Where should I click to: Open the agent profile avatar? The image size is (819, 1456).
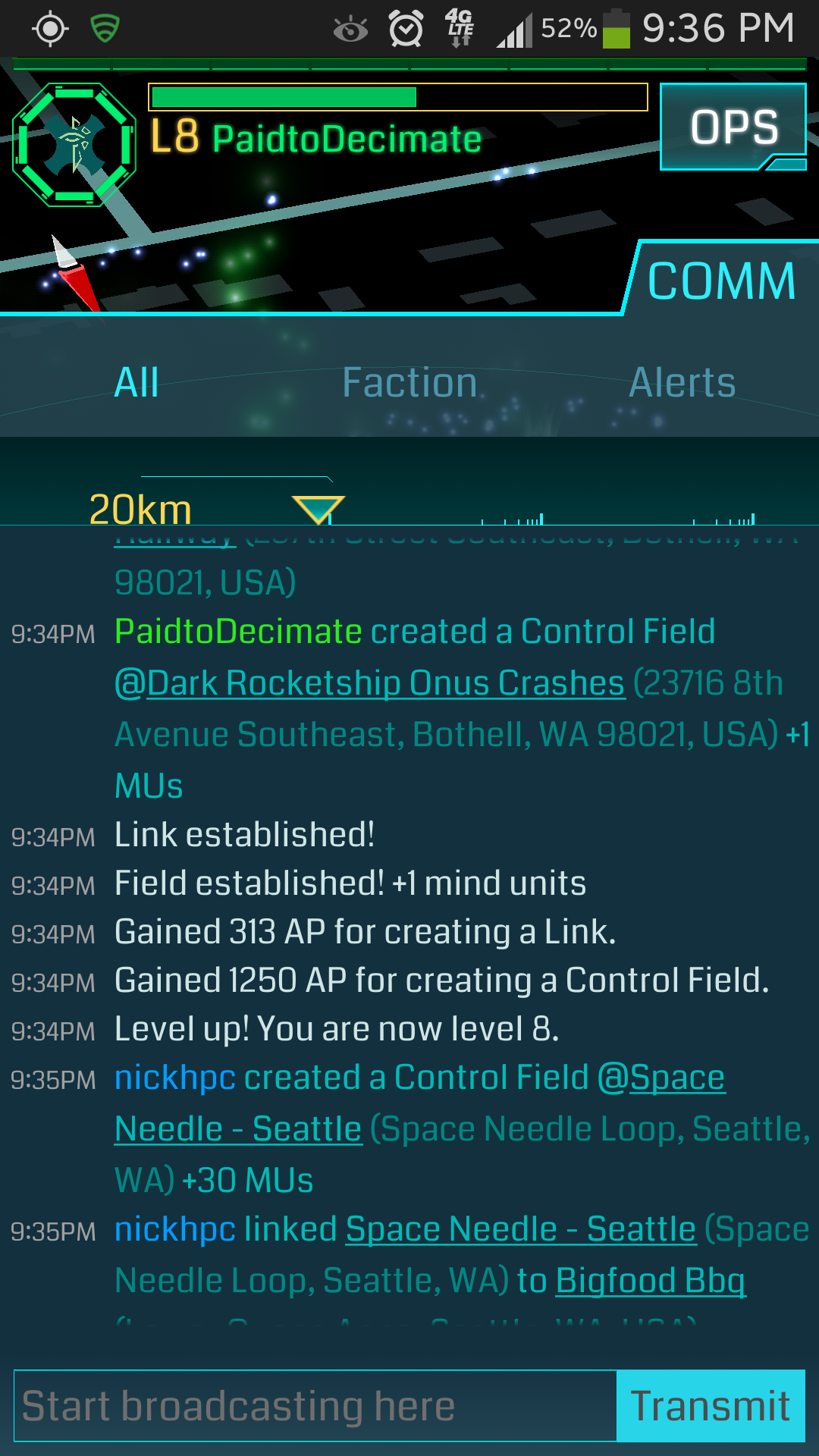point(74,145)
